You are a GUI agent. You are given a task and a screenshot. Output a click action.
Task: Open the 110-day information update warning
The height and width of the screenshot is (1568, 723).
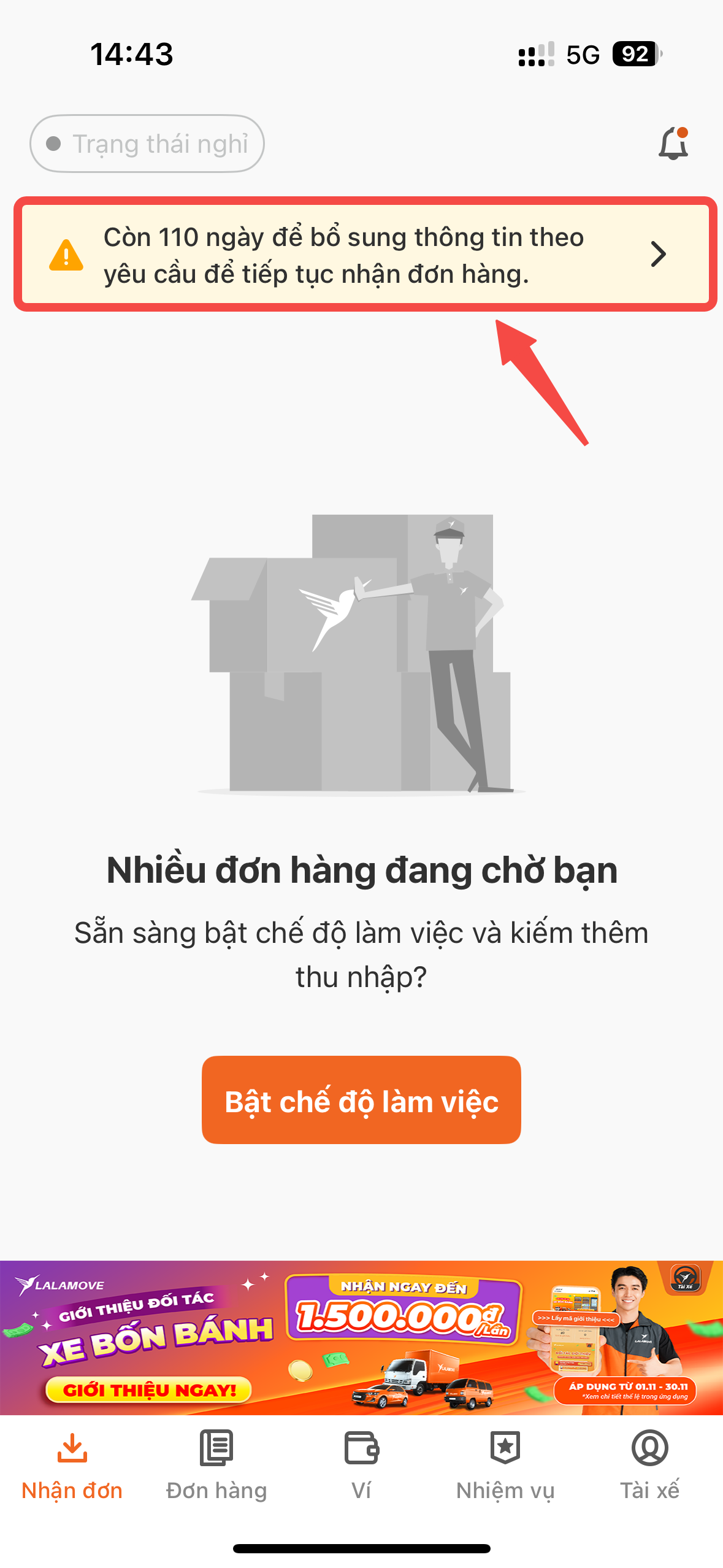(365, 255)
